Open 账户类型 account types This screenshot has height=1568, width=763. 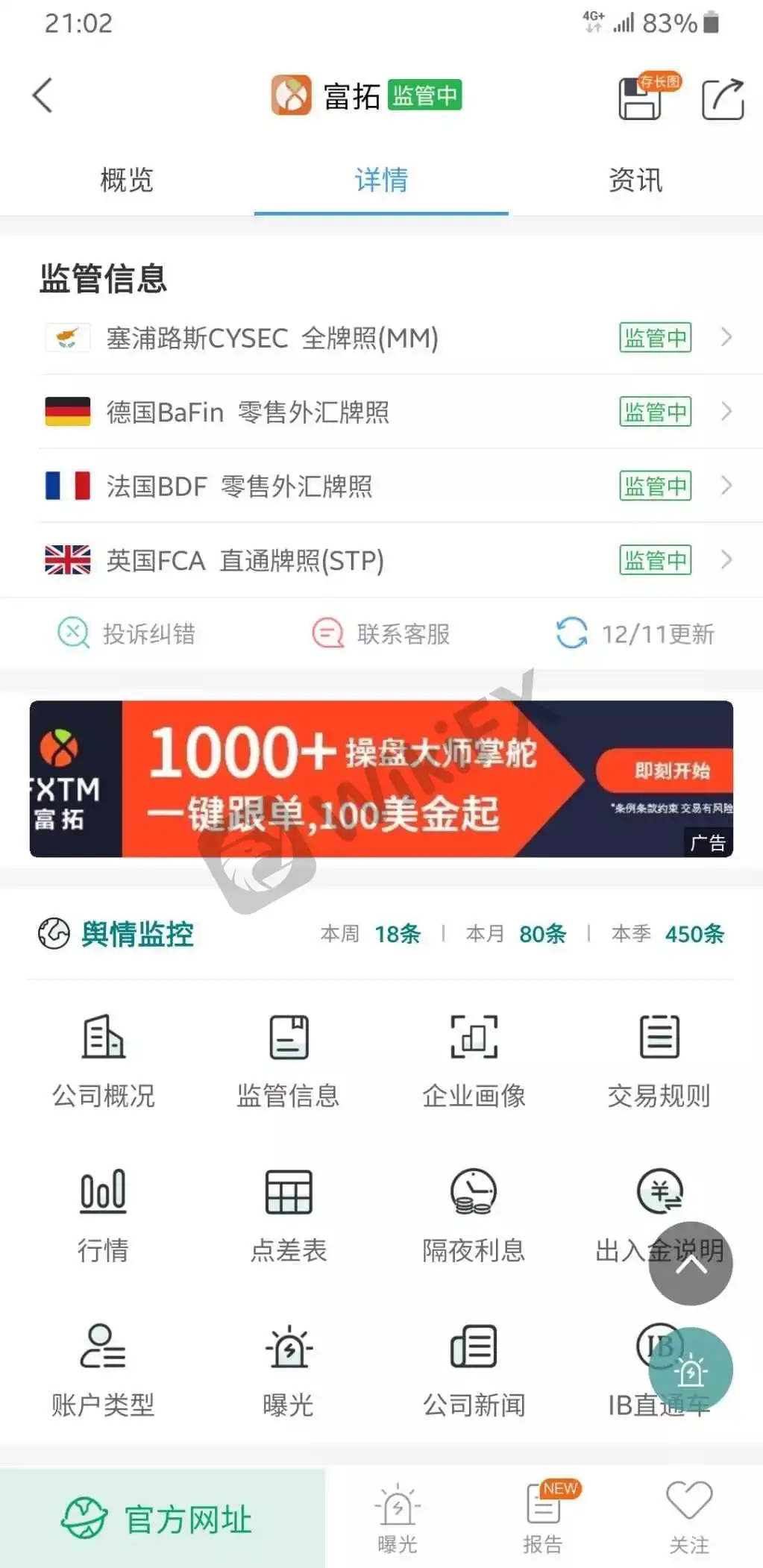pyautogui.click(x=103, y=1370)
